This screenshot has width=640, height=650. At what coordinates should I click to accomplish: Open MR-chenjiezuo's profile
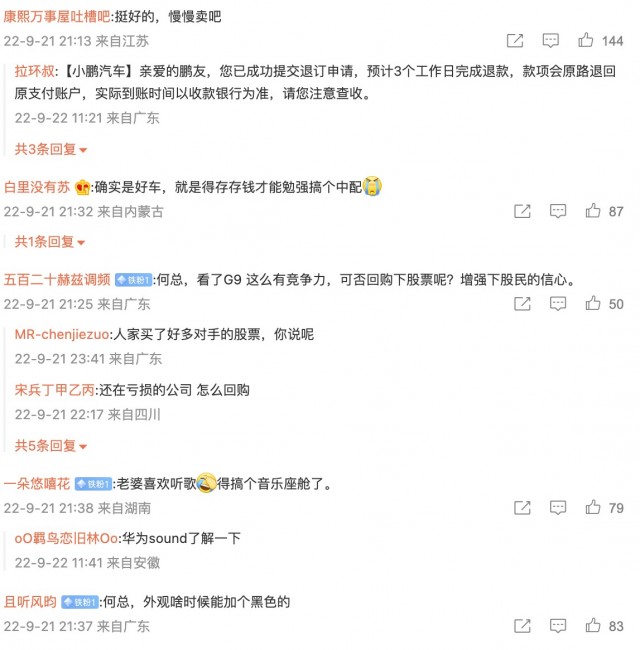coord(63,333)
